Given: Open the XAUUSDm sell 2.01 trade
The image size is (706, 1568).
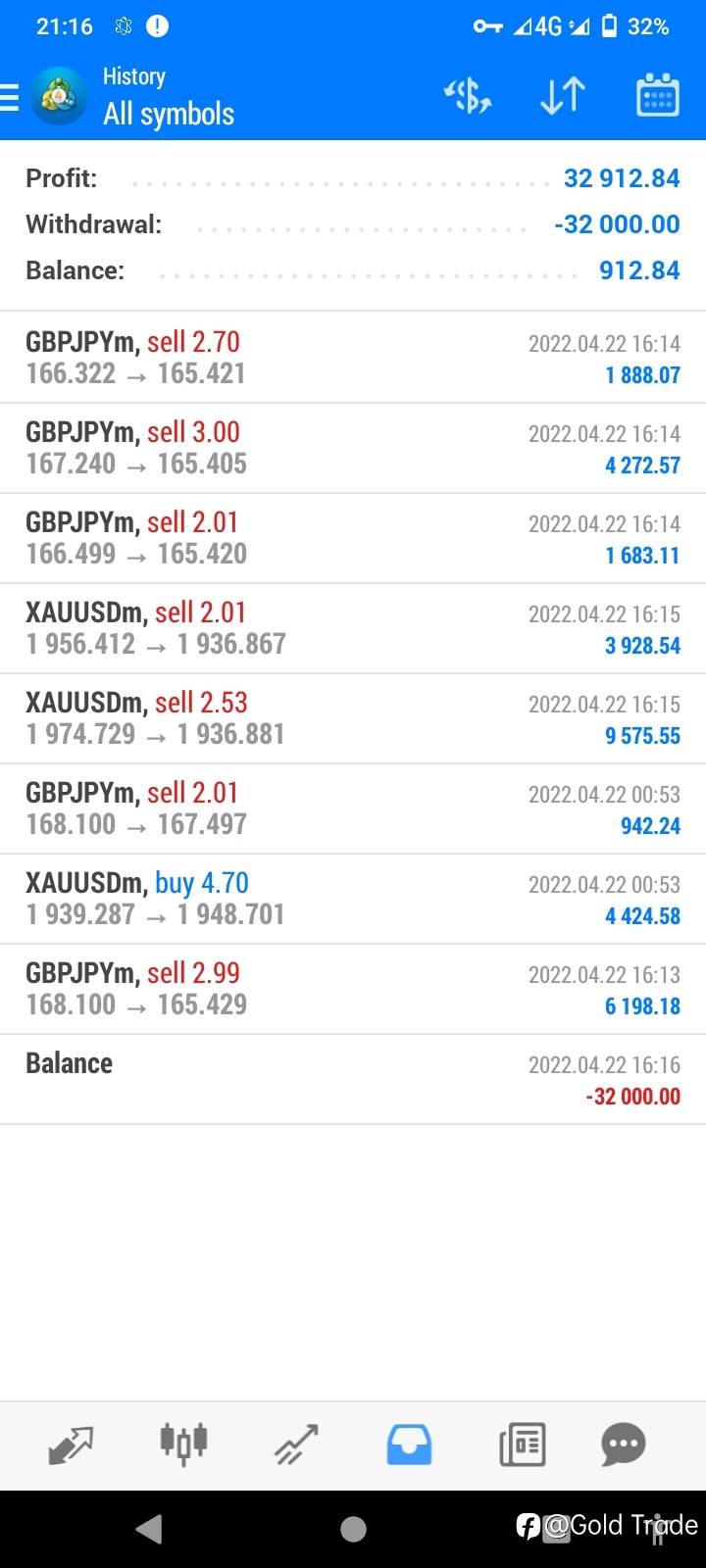Looking at the screenshot, I should tap(353, 628).
